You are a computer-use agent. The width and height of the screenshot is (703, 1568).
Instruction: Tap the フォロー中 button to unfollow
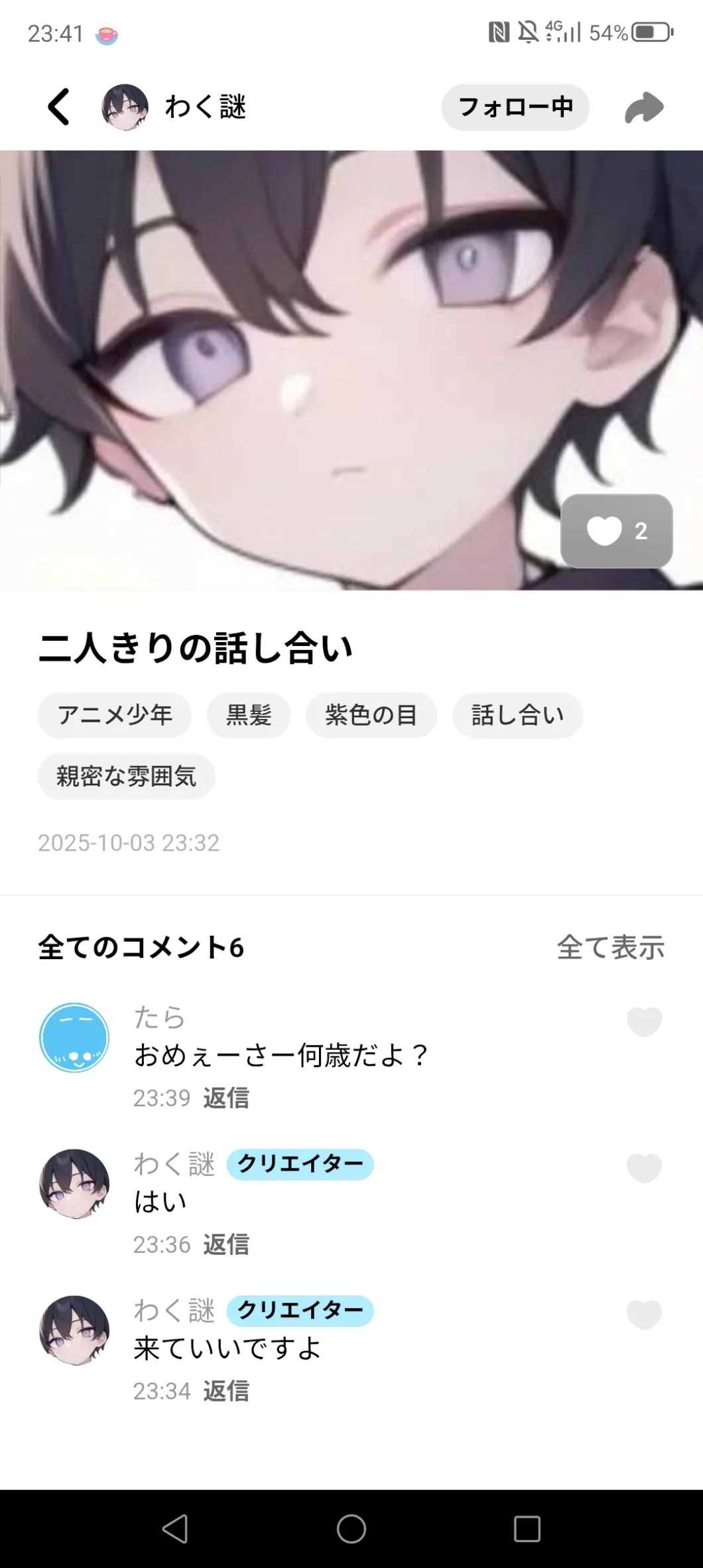[515, 107]
